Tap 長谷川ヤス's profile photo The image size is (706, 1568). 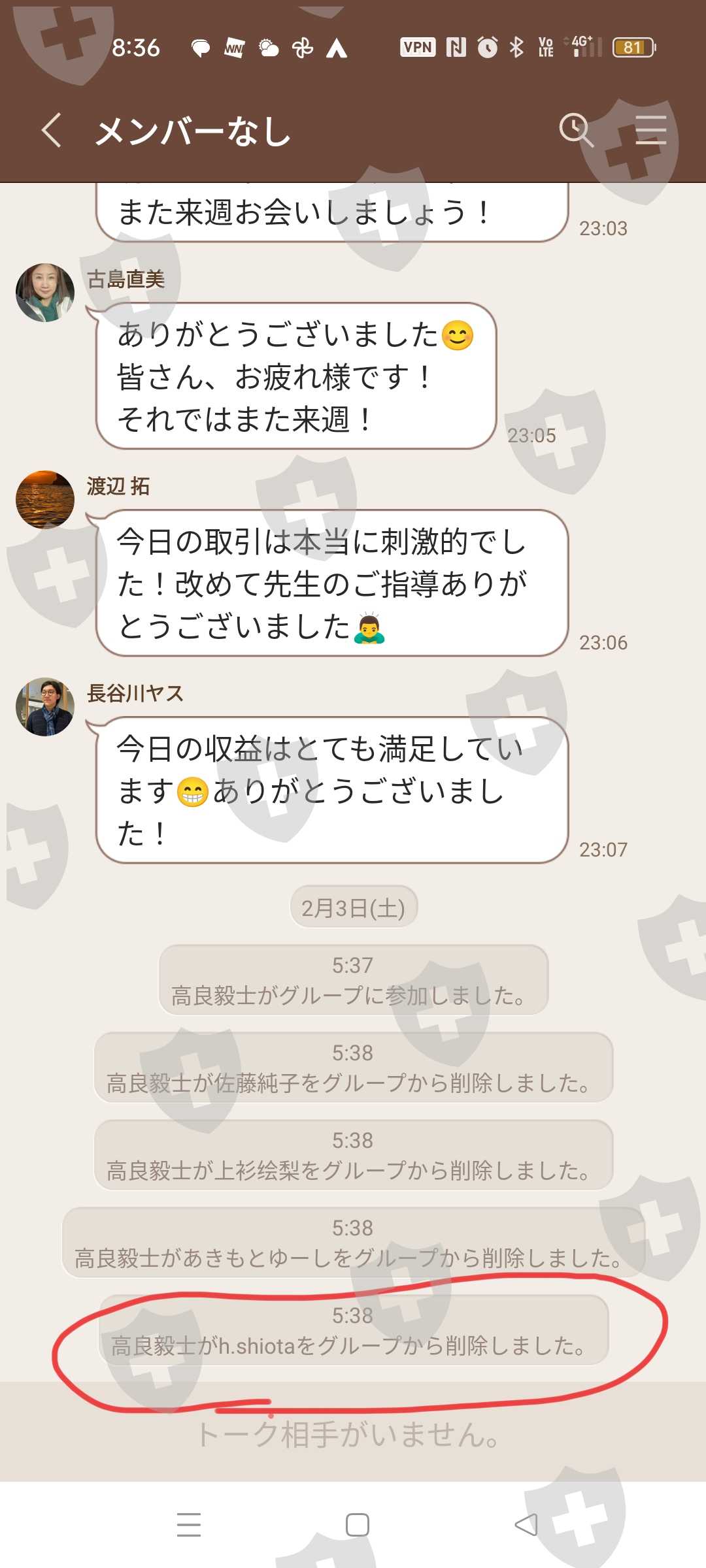point(45,707)
